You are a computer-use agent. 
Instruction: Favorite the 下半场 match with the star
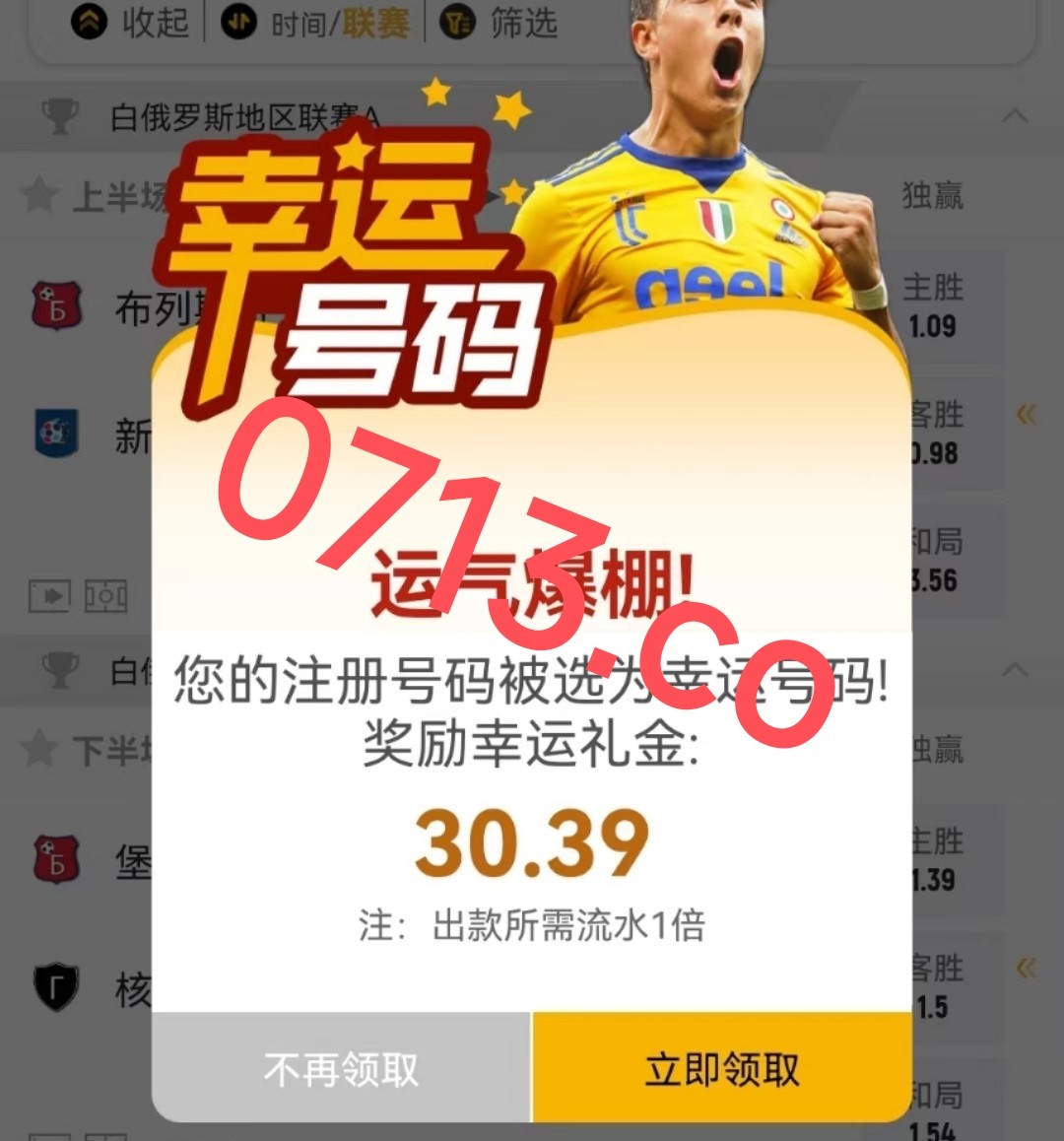pyautogui.click(x=39, y=749)
